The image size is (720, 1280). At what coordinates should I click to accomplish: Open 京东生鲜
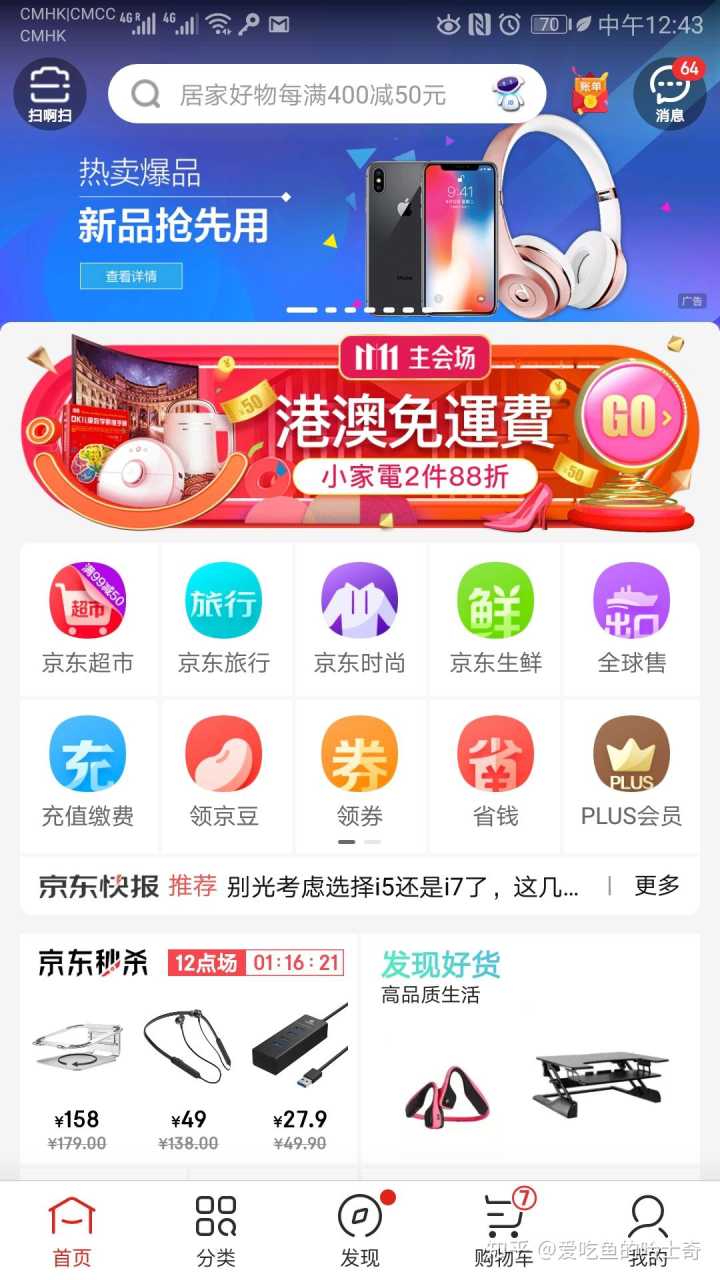pos(496,618)
